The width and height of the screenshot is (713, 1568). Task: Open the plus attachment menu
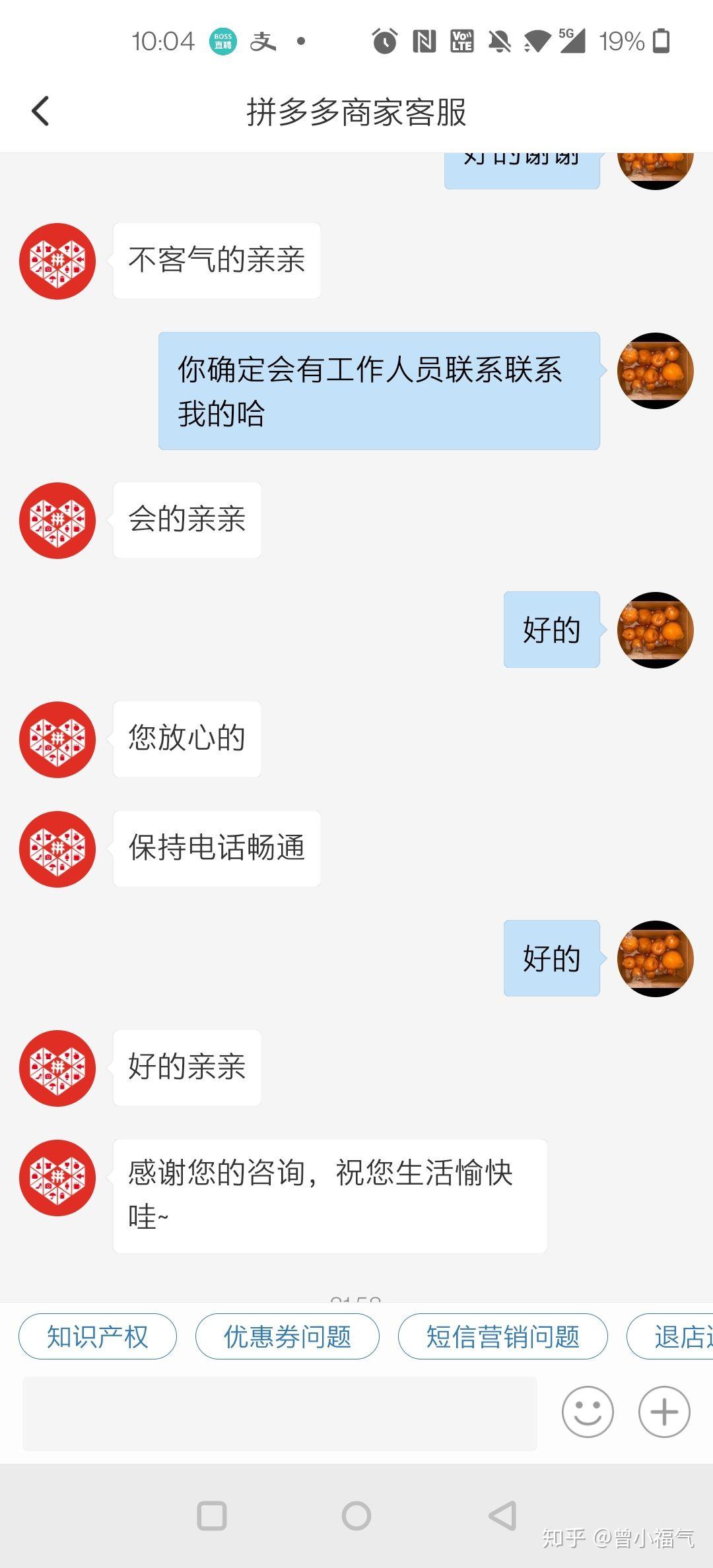663,1412
